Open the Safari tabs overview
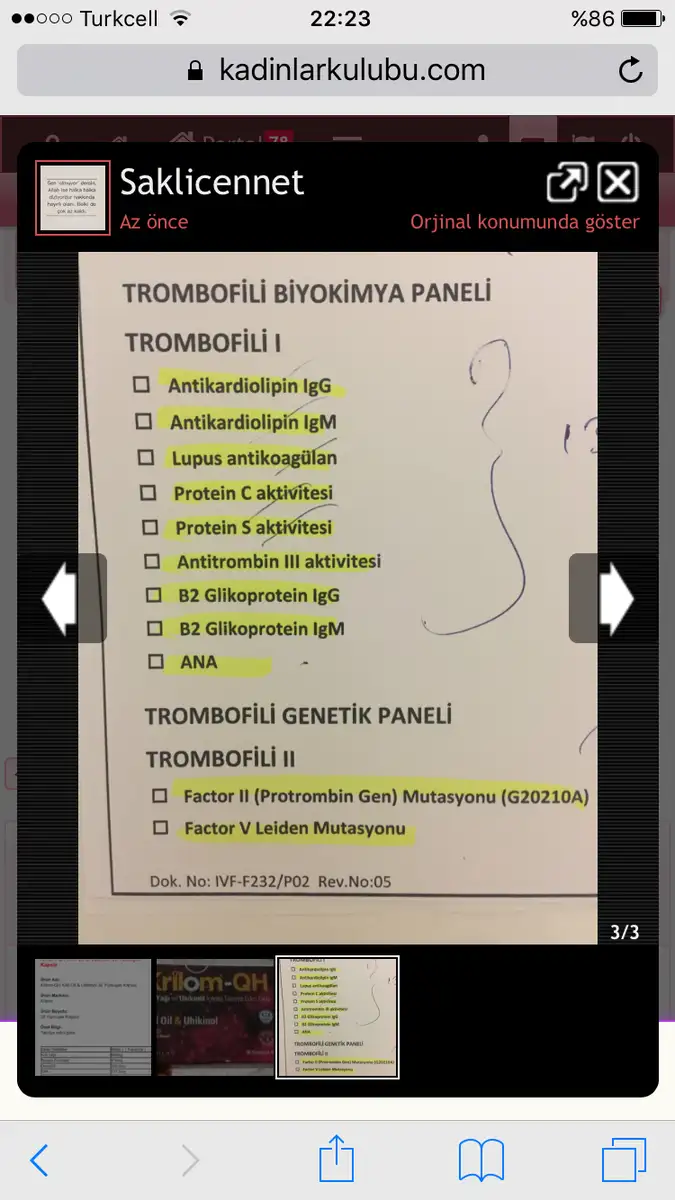Viewport: 675px width, 1200px height. 624,1160
